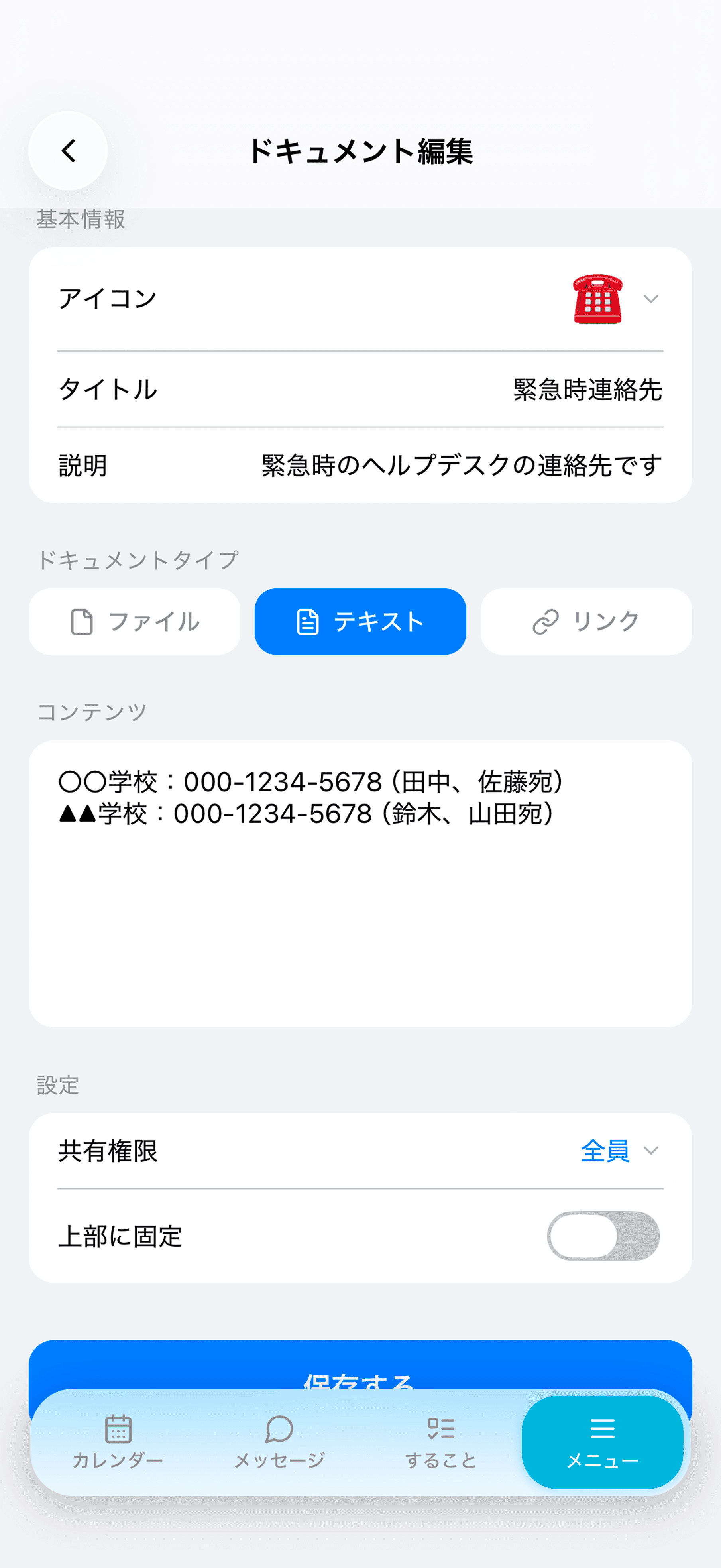Screen dimensions: 721x1568
Task: Switch document type to ファイル
Action: click(134, 622)
